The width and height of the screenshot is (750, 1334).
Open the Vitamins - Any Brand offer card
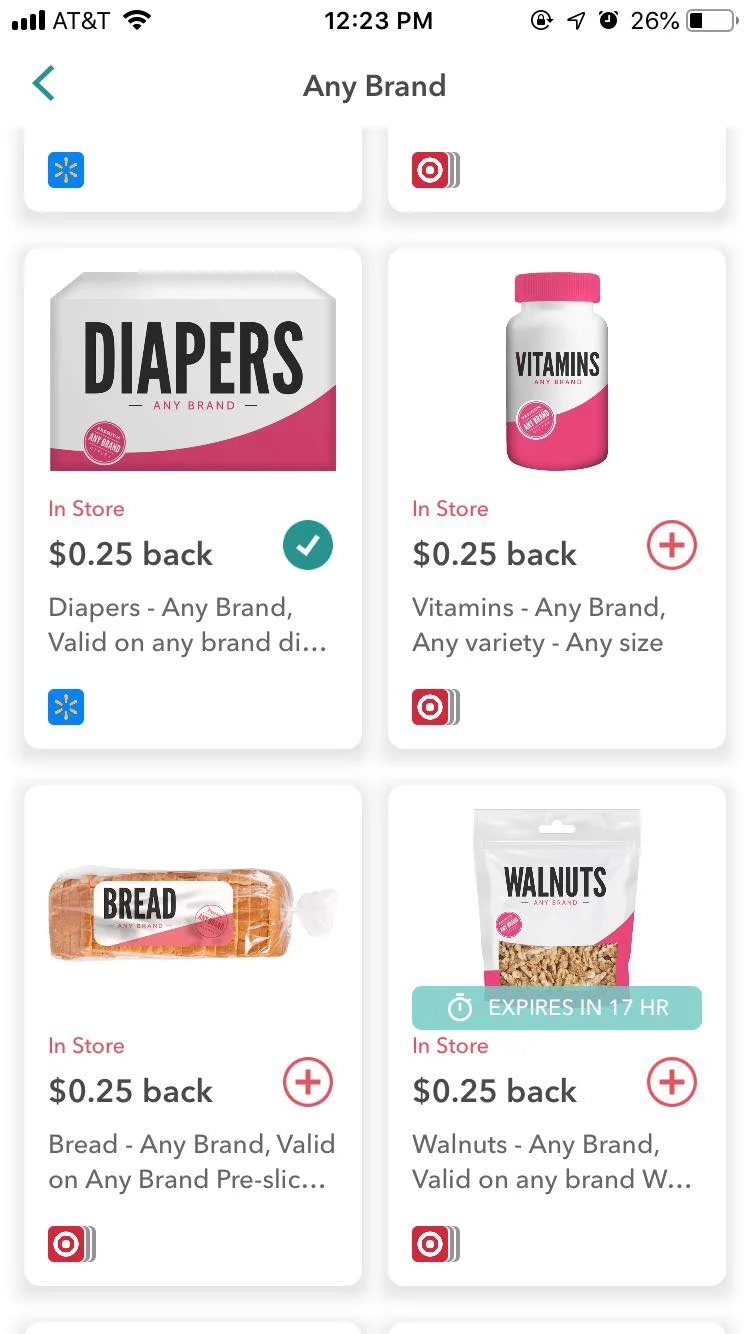557,498
